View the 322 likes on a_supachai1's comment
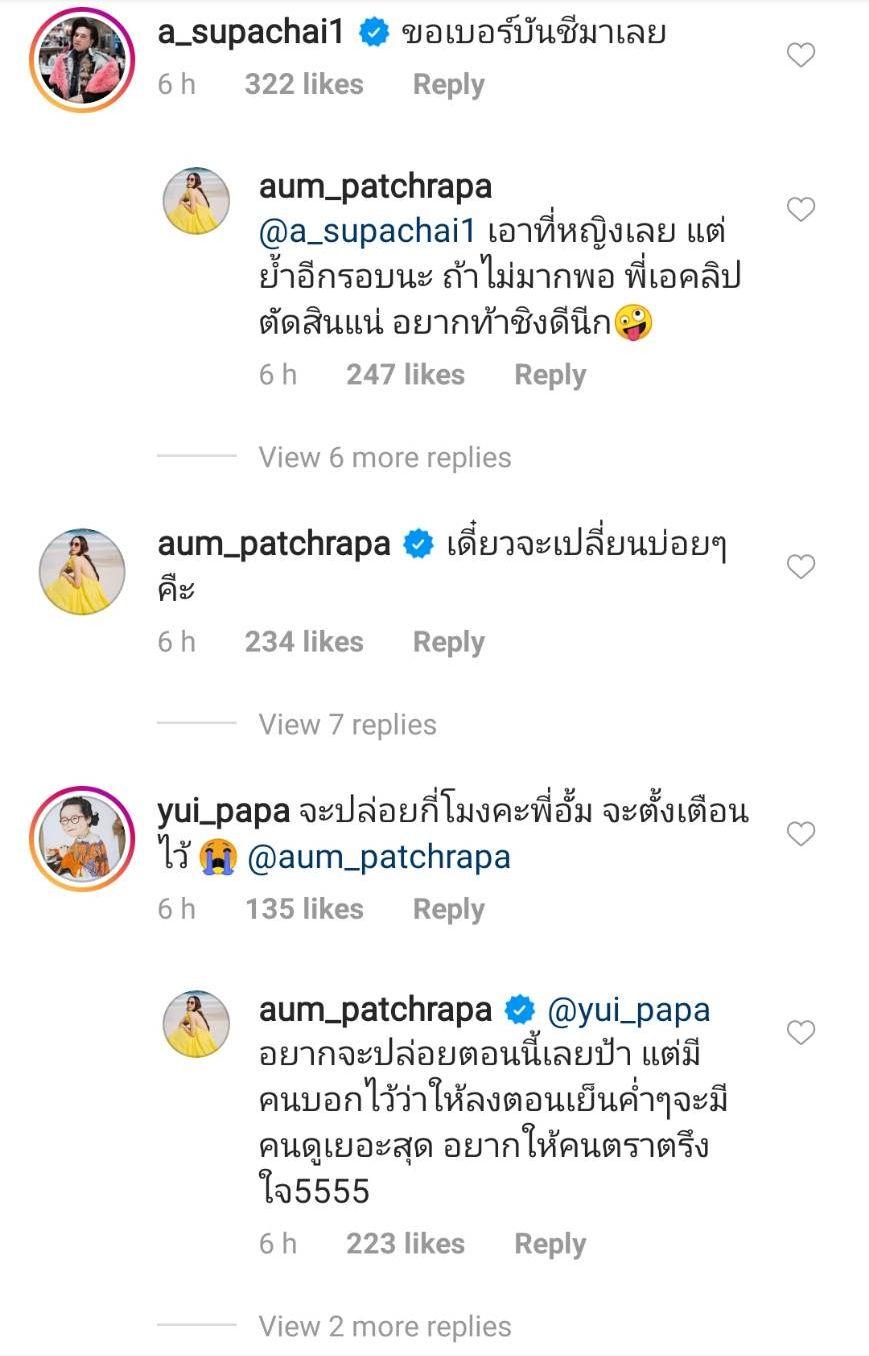Viewport: 869px width, 1356px height. pos(304,85)
